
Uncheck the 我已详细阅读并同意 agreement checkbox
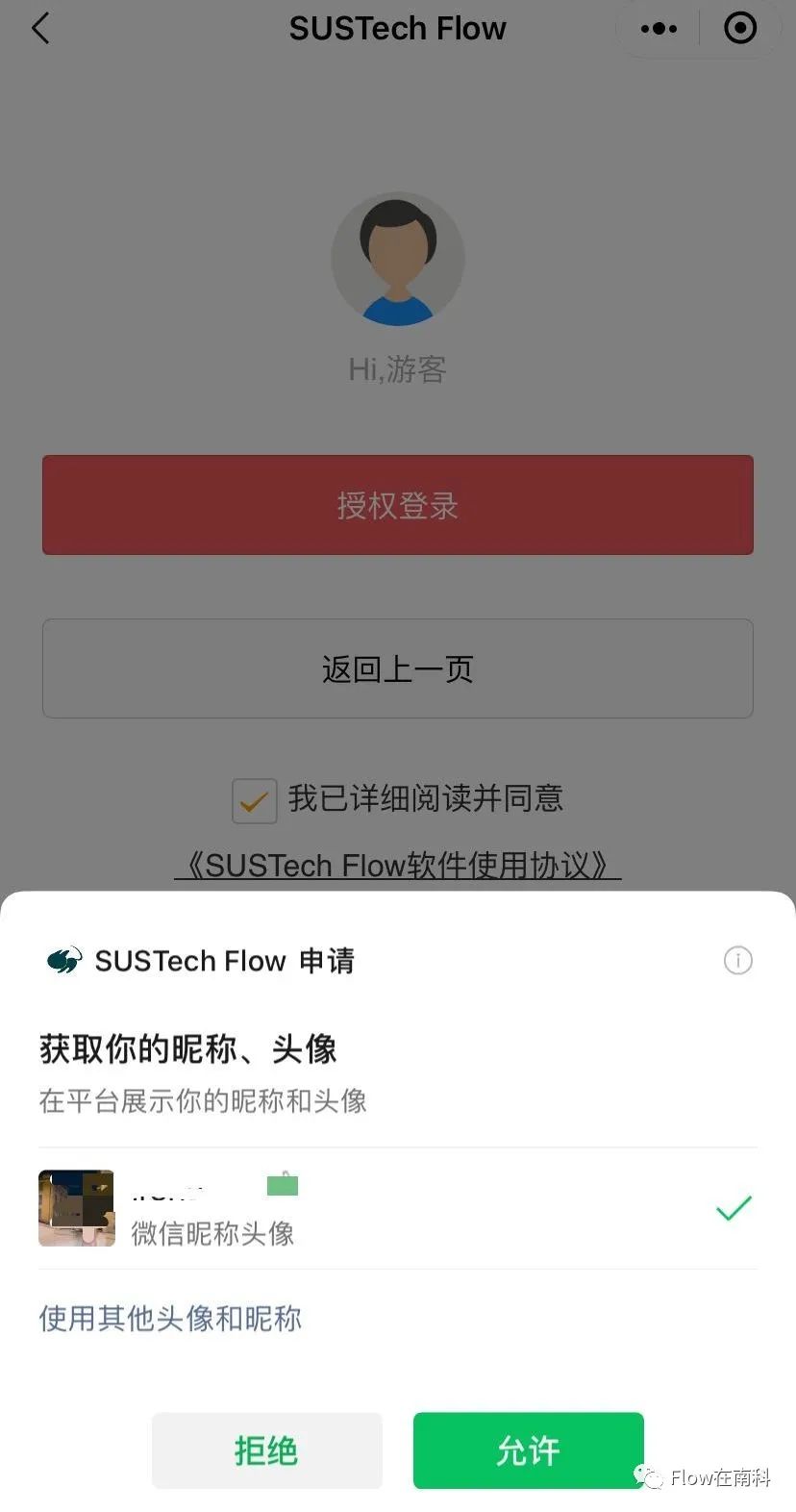pos(253,799)
